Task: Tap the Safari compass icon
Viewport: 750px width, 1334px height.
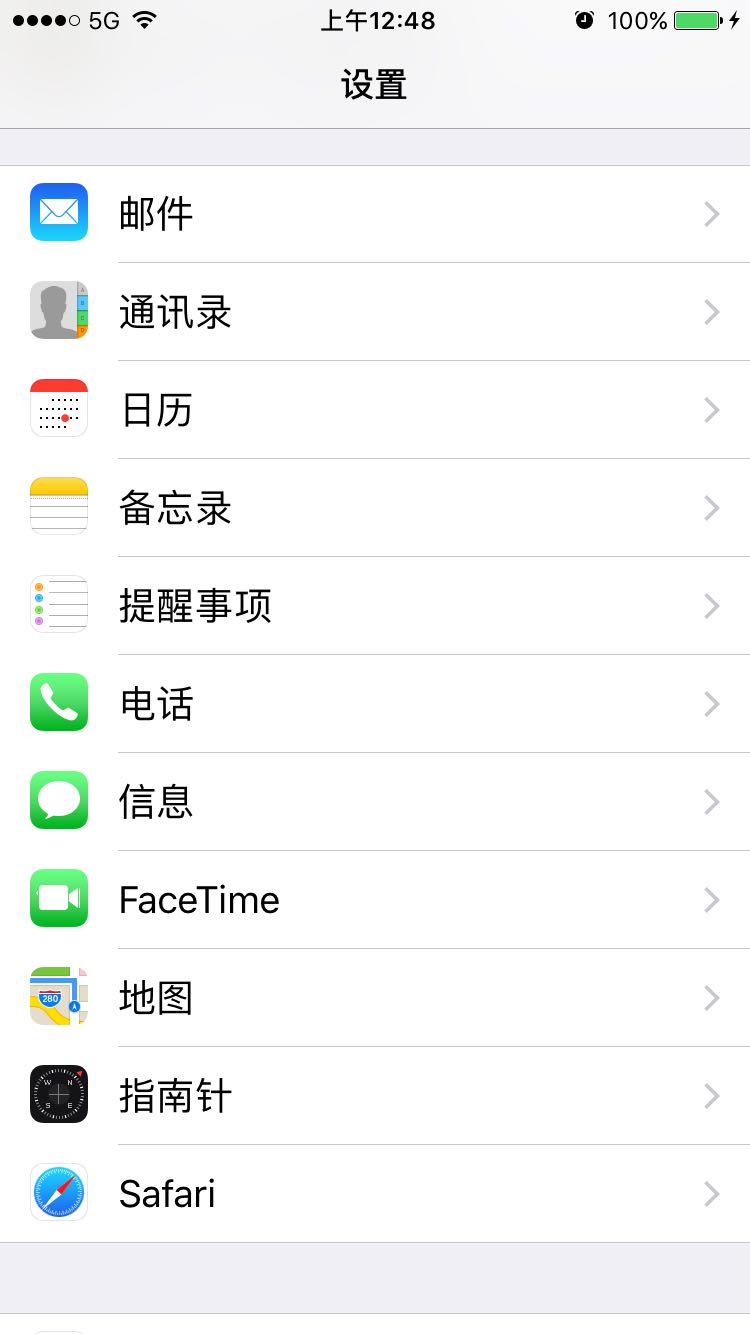Action: click(x=58, y=1192)
